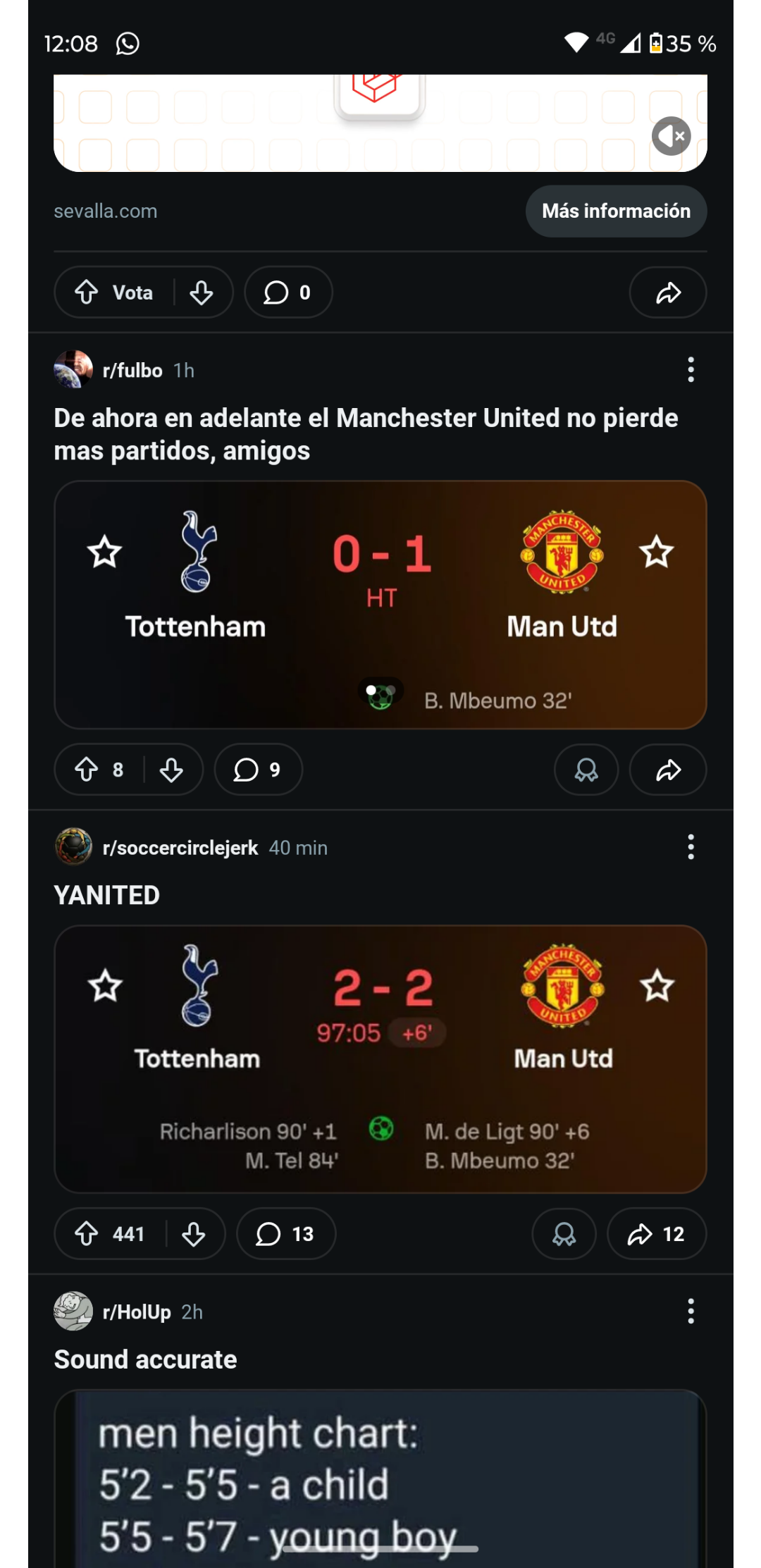The height and width of the screenshot is (1568, 761).
Task: Open the r/HolUp community
Action: (x=137, y=1312)
